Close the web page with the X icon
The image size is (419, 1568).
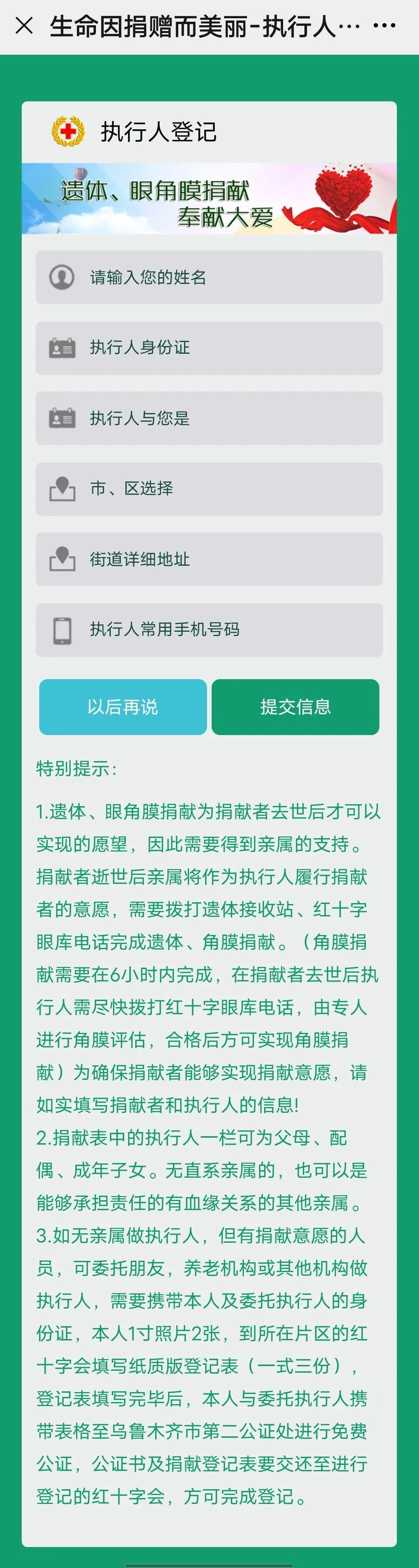point(24,26)
